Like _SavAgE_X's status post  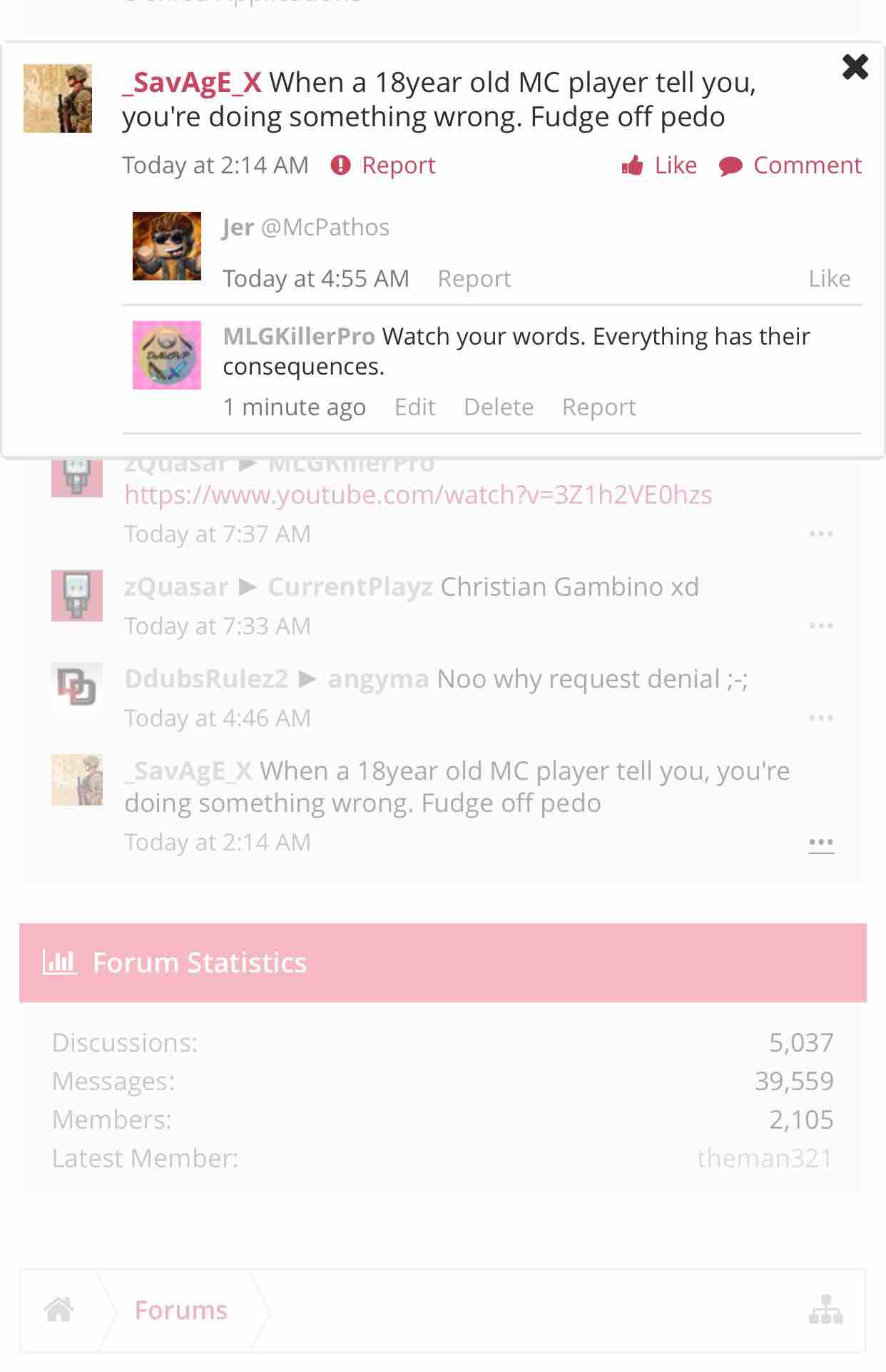(x=659, y=166)
